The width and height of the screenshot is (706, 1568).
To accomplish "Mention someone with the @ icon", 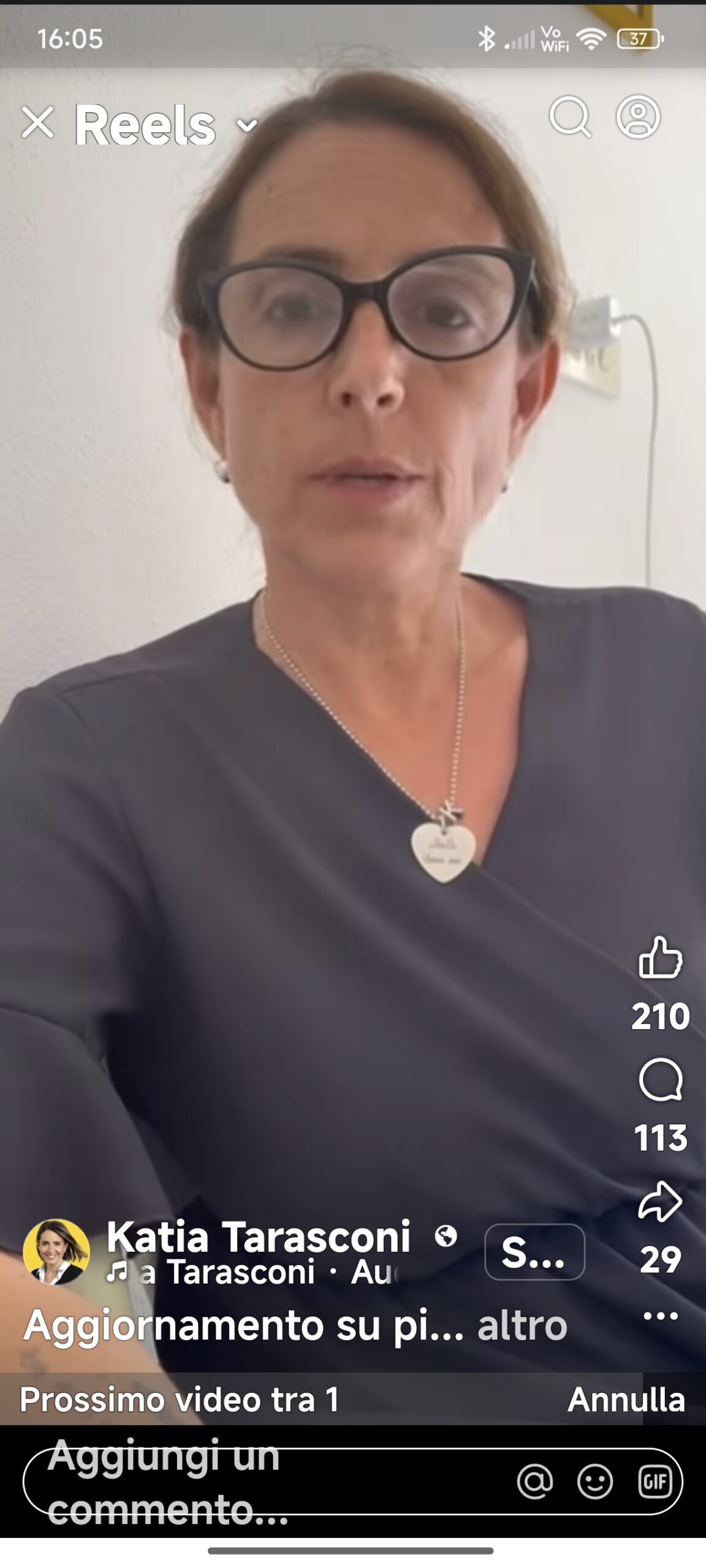I will pos(535,1482).
